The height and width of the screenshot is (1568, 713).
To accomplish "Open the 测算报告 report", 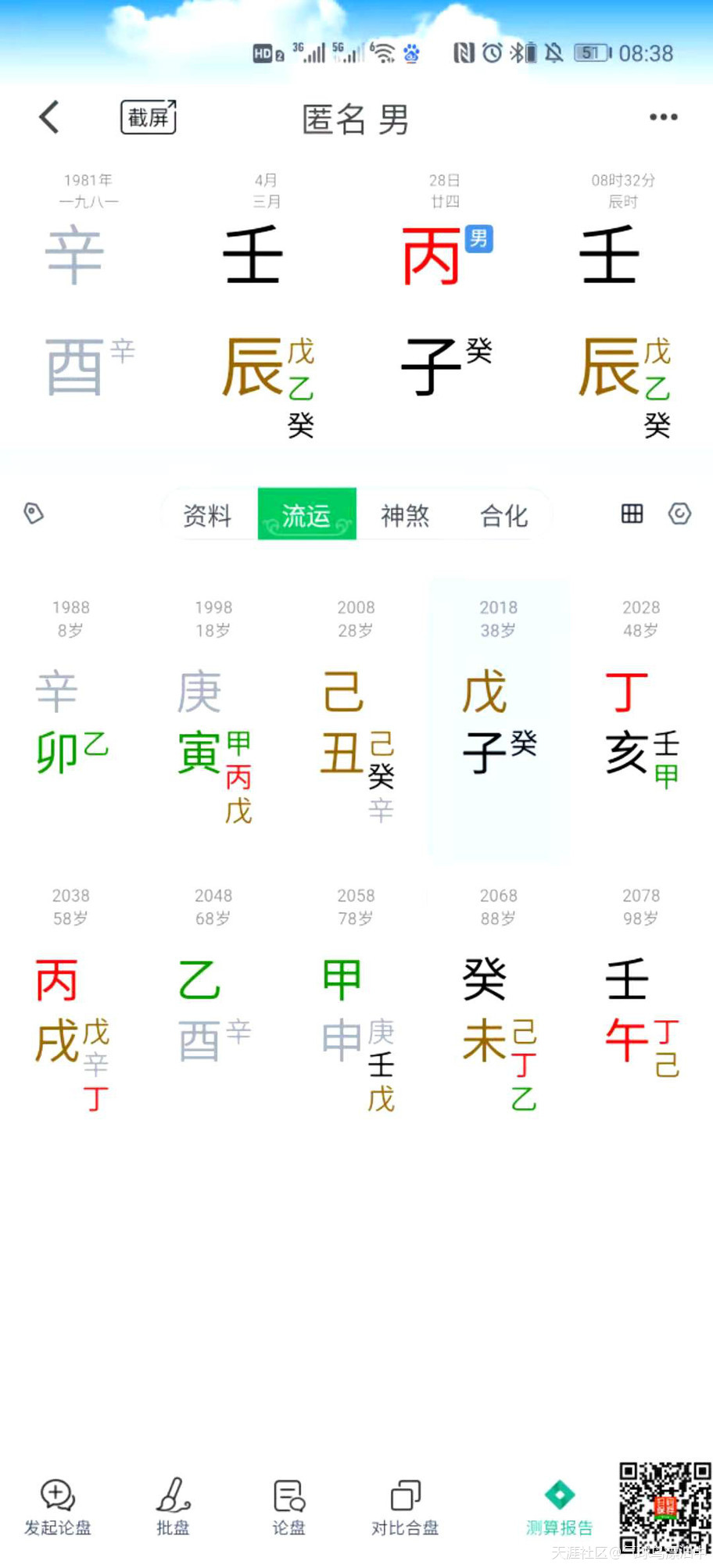I will click(x=560, y=1509).
